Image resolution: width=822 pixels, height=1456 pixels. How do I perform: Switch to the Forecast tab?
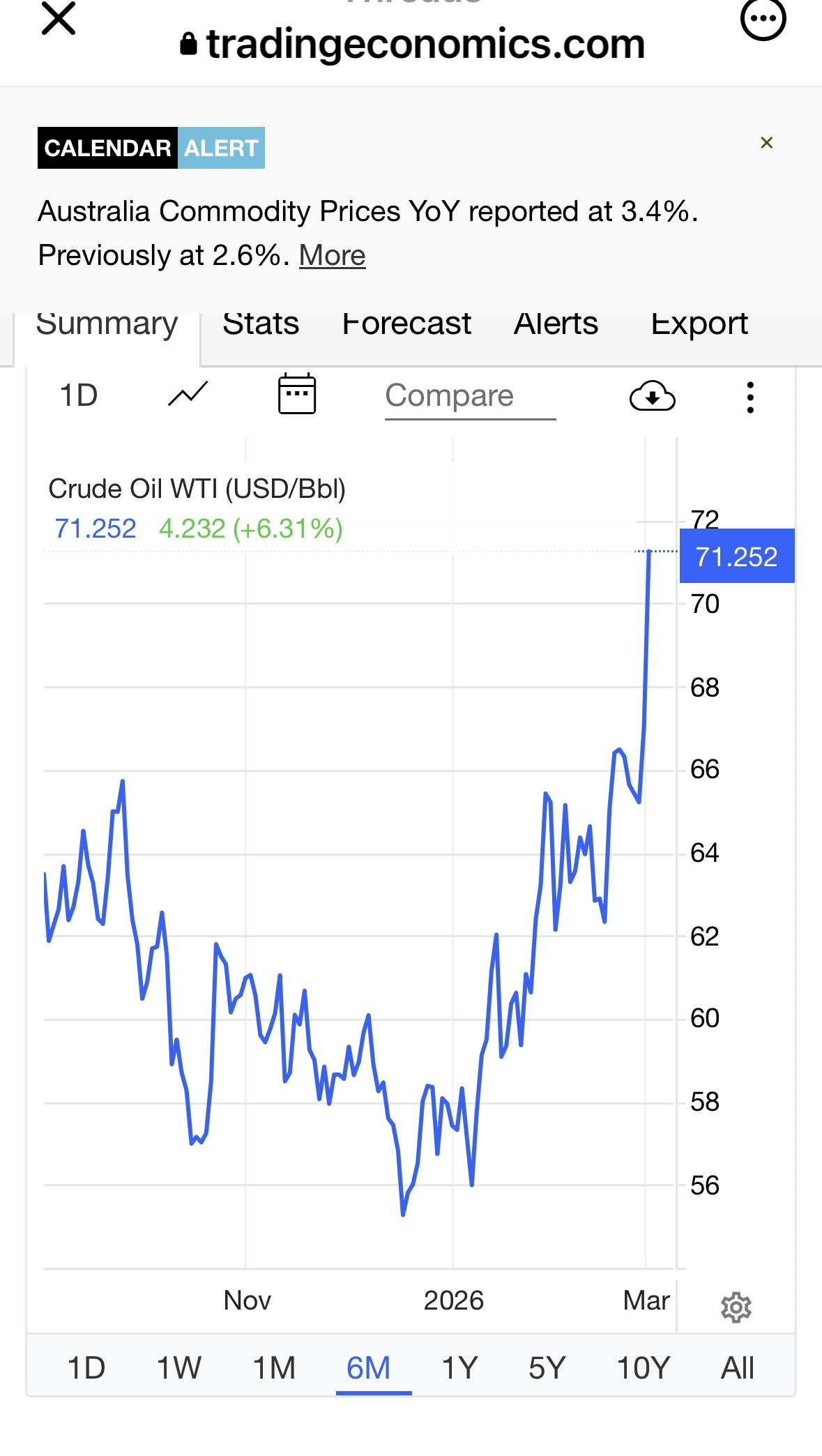(406, 324)
